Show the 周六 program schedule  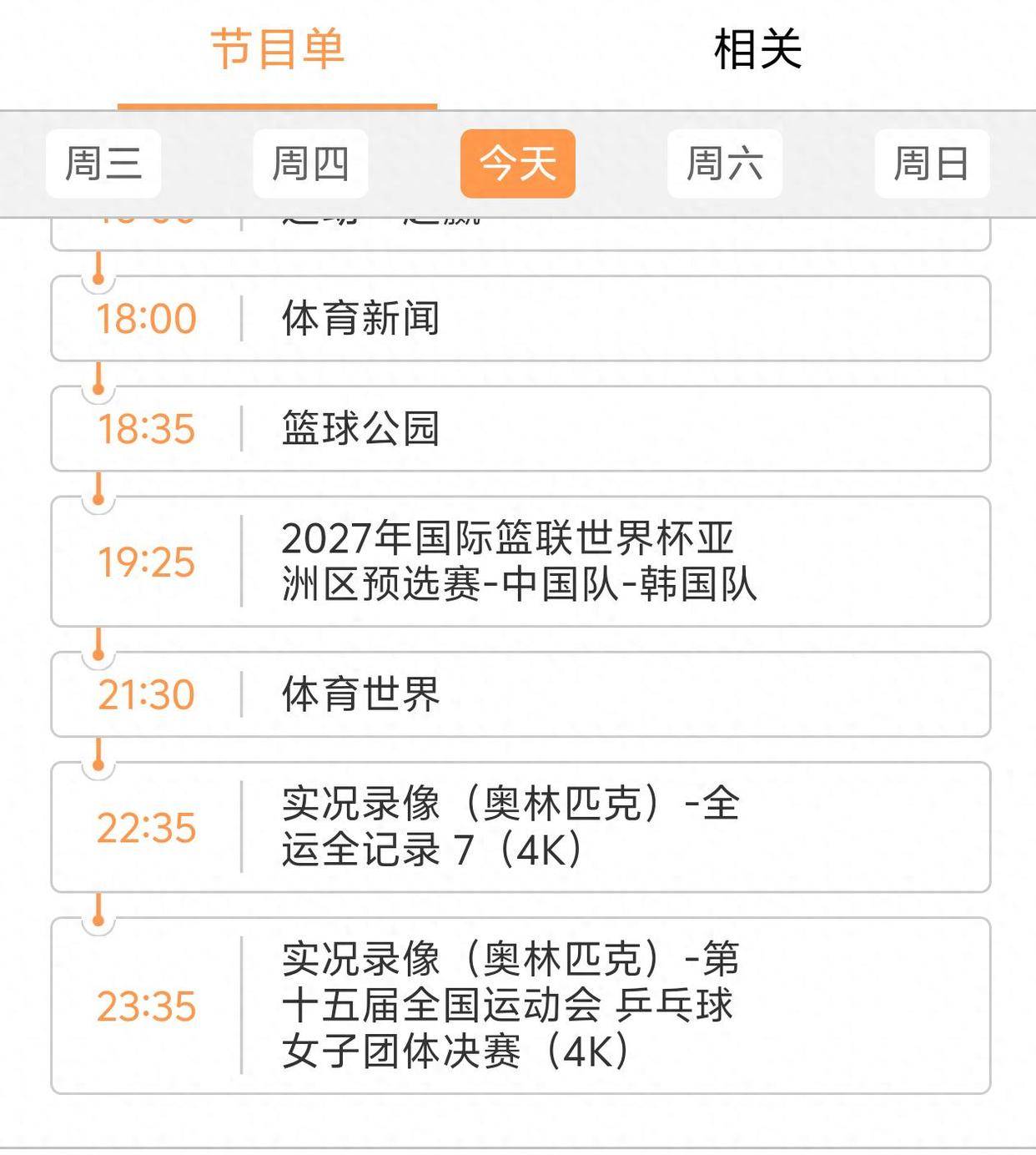point(725,164)
